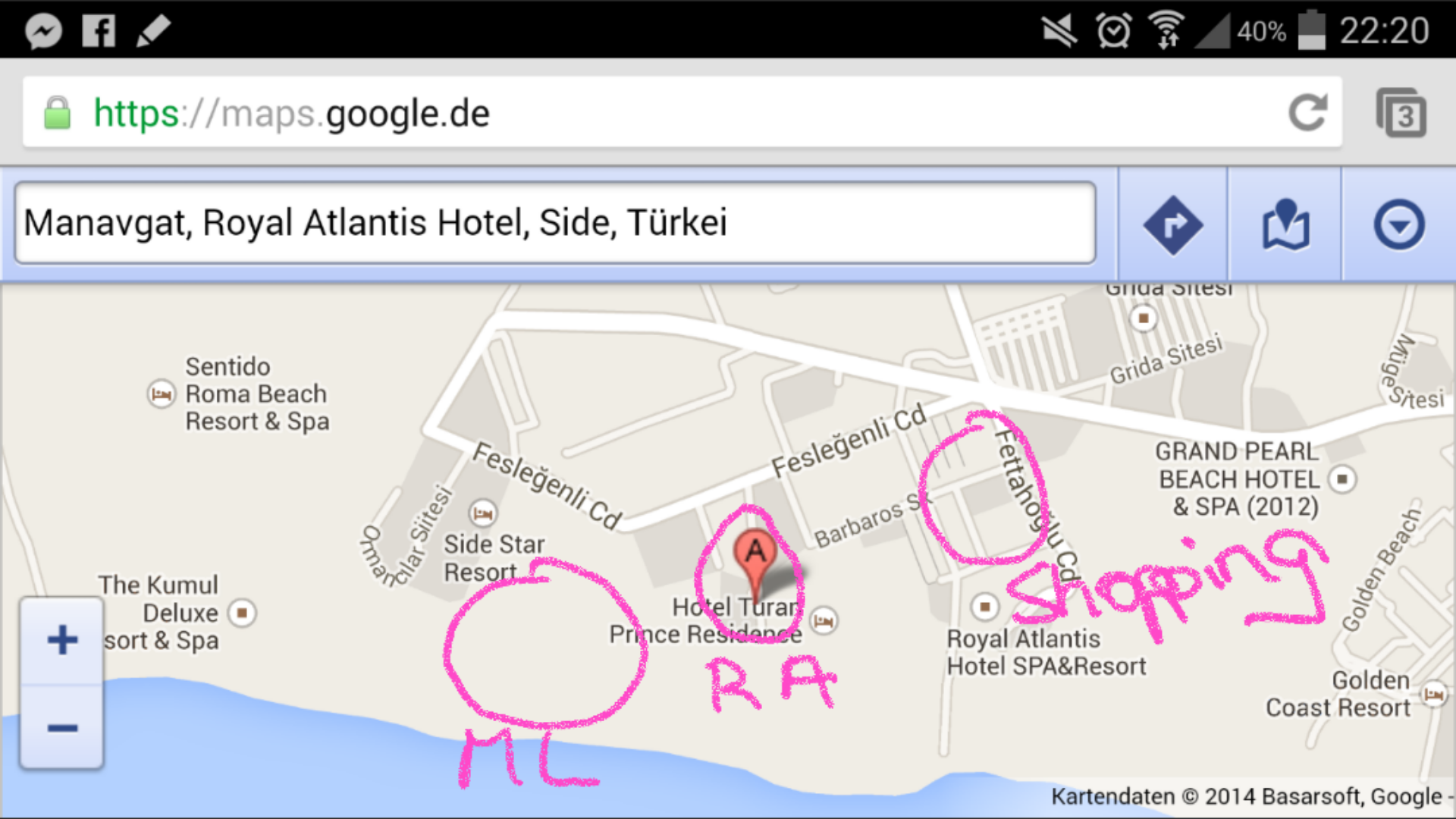Get directions to this location
The width and height of the screenshot is (1456, 819).
1172,225
